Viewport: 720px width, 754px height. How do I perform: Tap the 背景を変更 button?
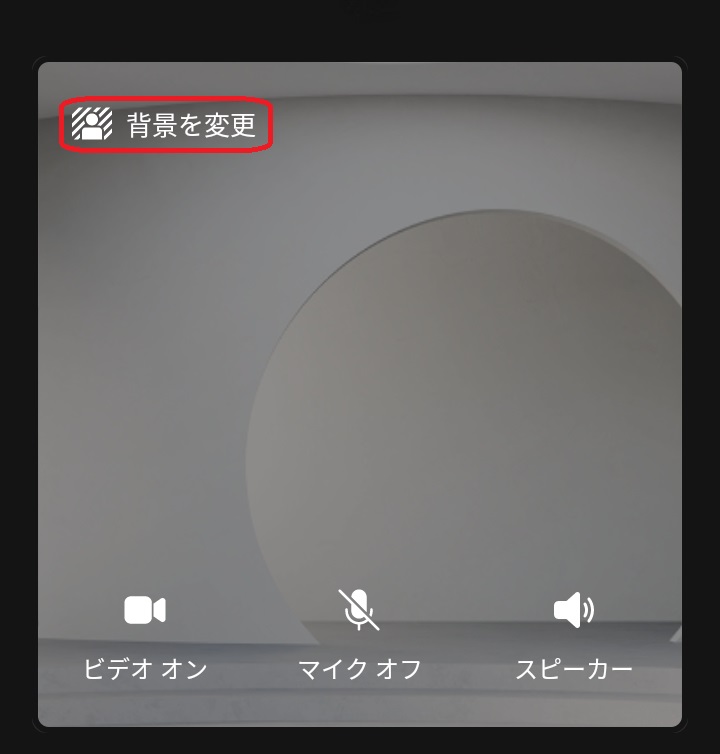coord(166,125)
